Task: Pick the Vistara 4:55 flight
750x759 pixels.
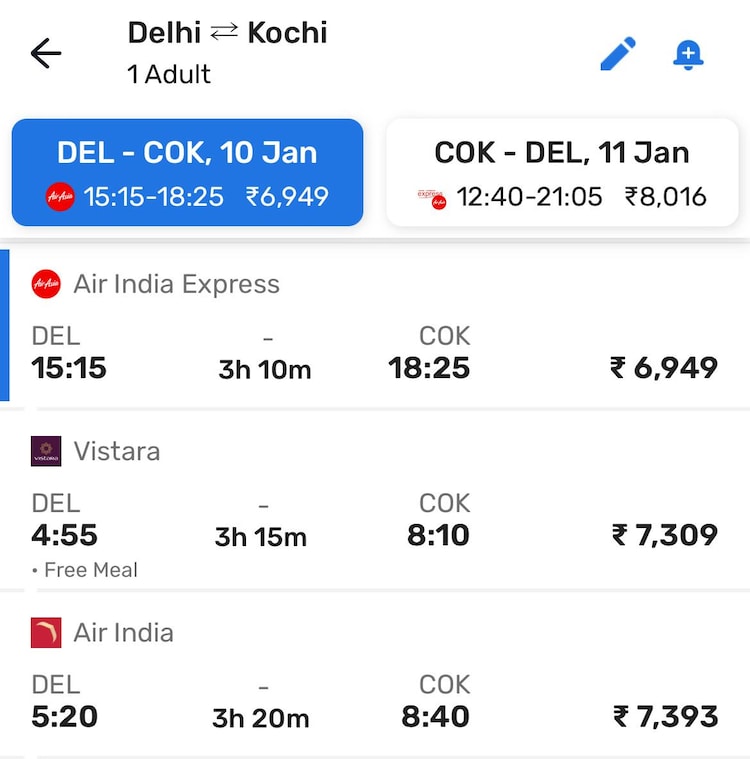Action: click(375, 507)
